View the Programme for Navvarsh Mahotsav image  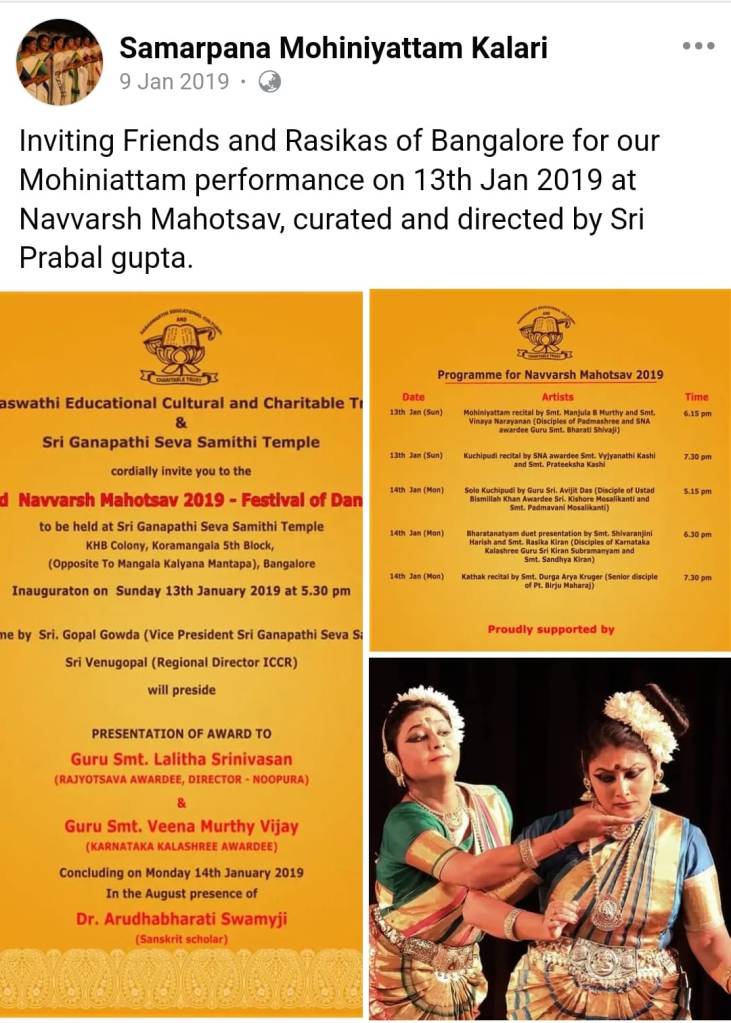coord(550,469)
